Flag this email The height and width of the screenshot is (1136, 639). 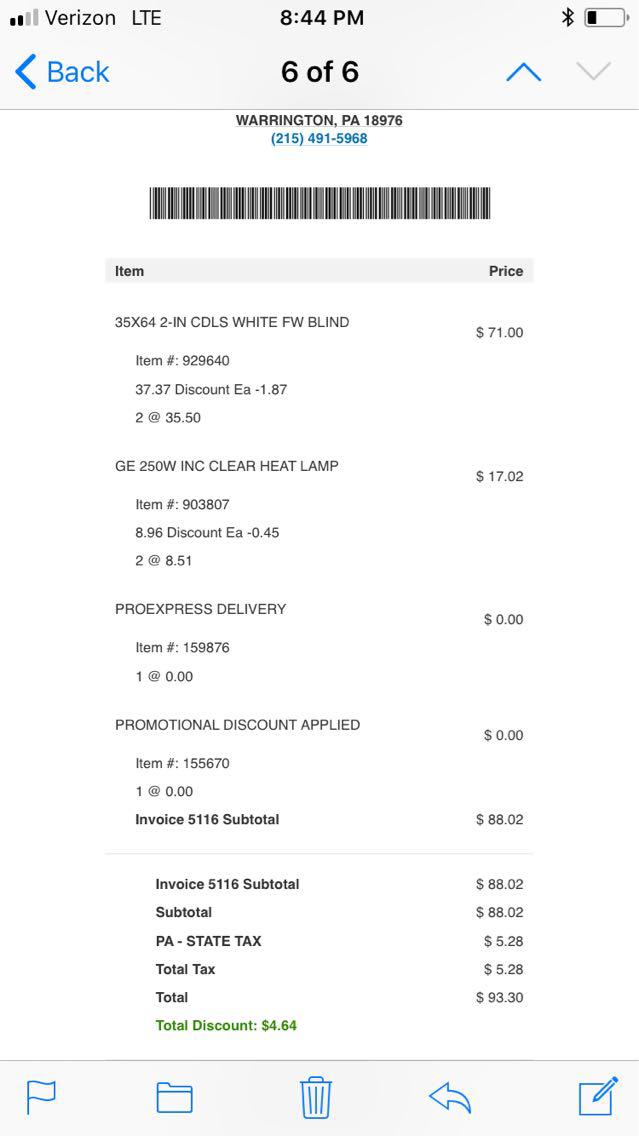point(41,1097)
